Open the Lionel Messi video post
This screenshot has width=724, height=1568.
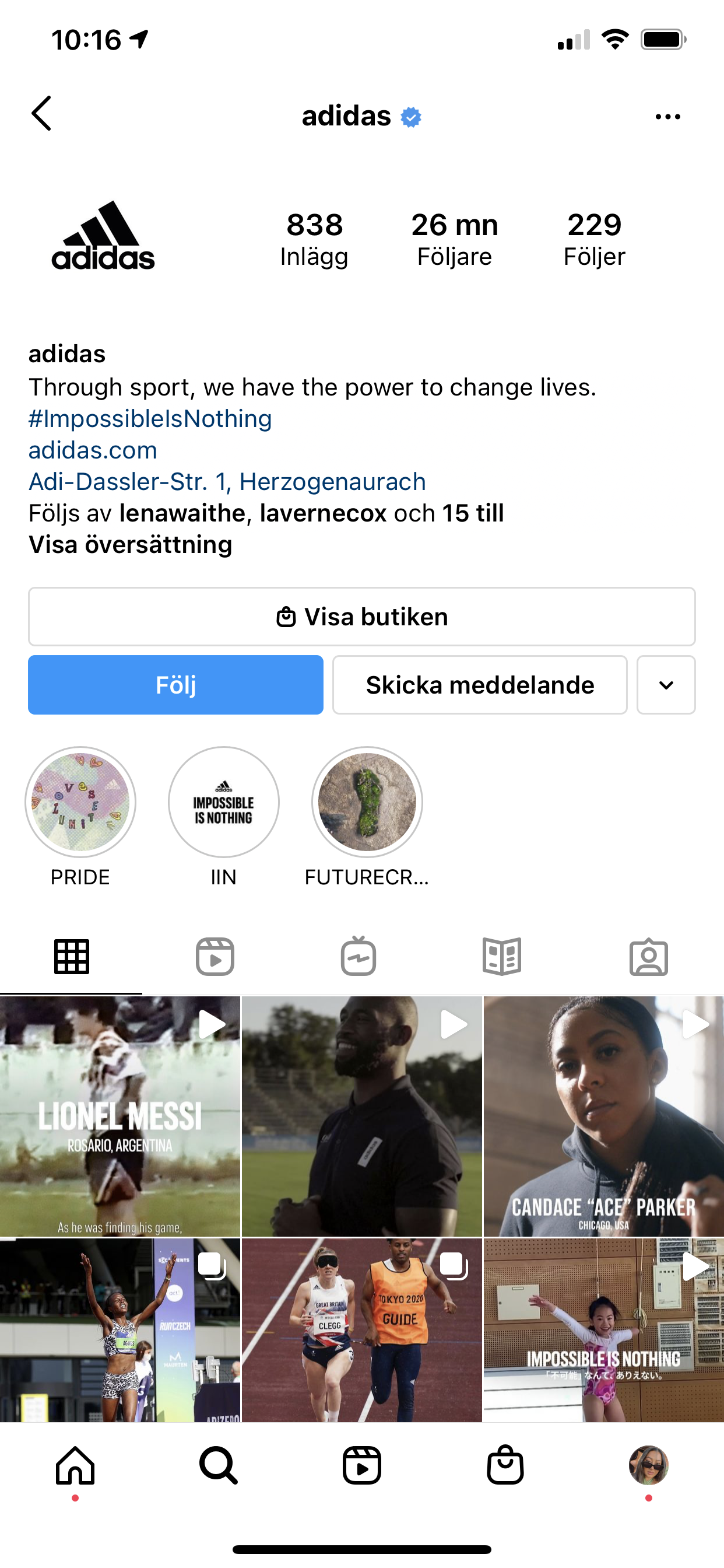(x=120, y=1115)
